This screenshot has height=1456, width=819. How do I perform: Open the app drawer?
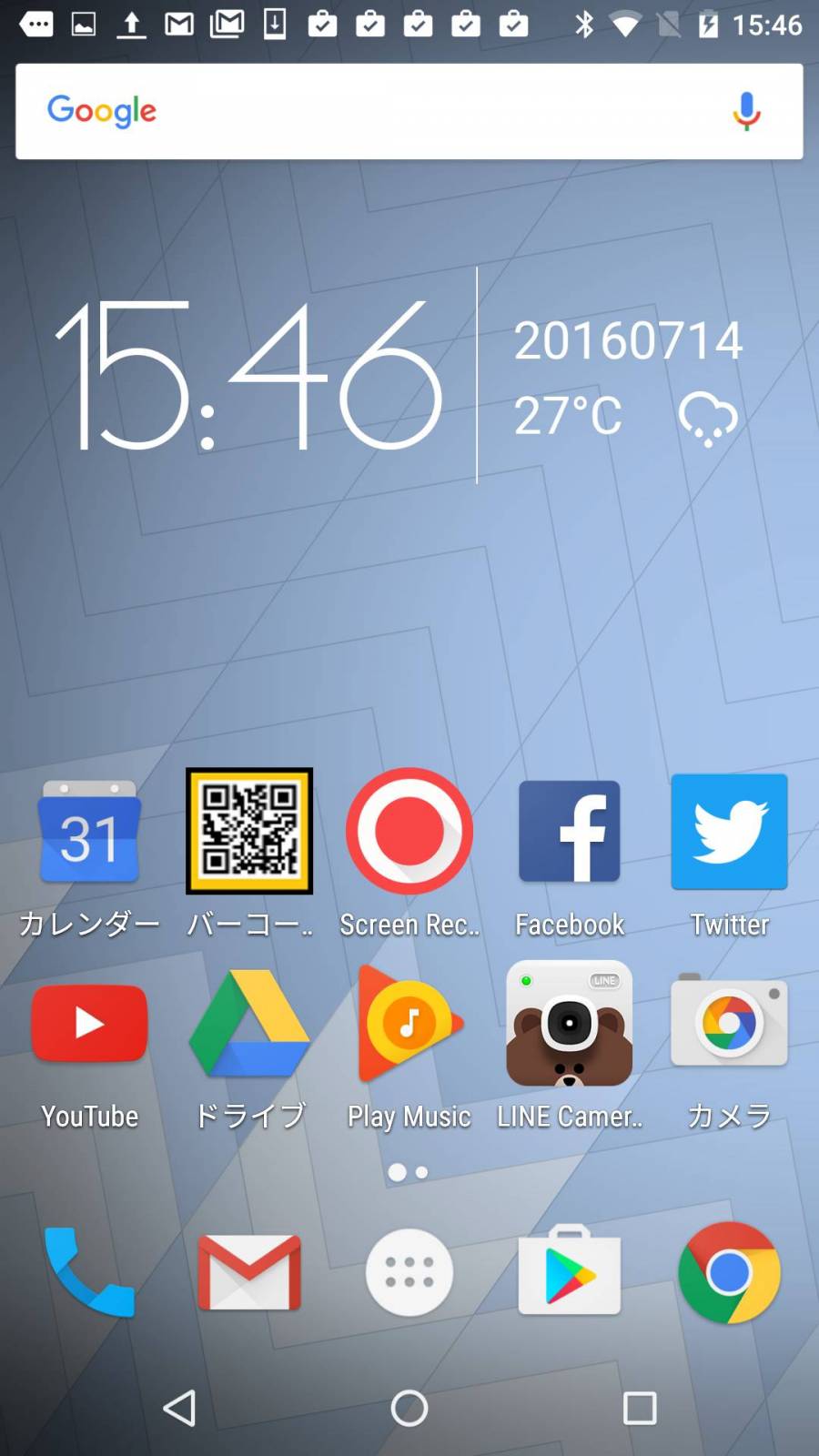click(x=409, y=1272)
